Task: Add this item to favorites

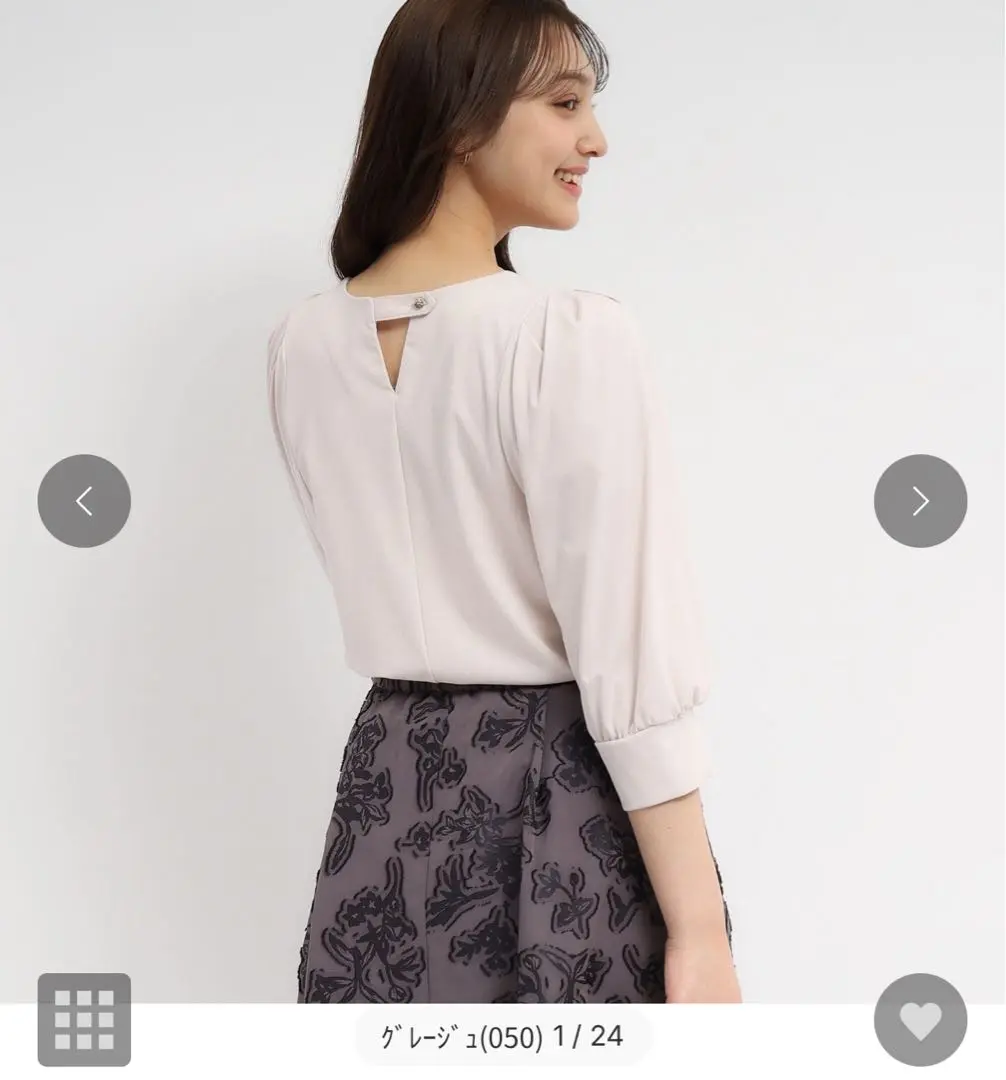Action: [x=920, y=1019]
